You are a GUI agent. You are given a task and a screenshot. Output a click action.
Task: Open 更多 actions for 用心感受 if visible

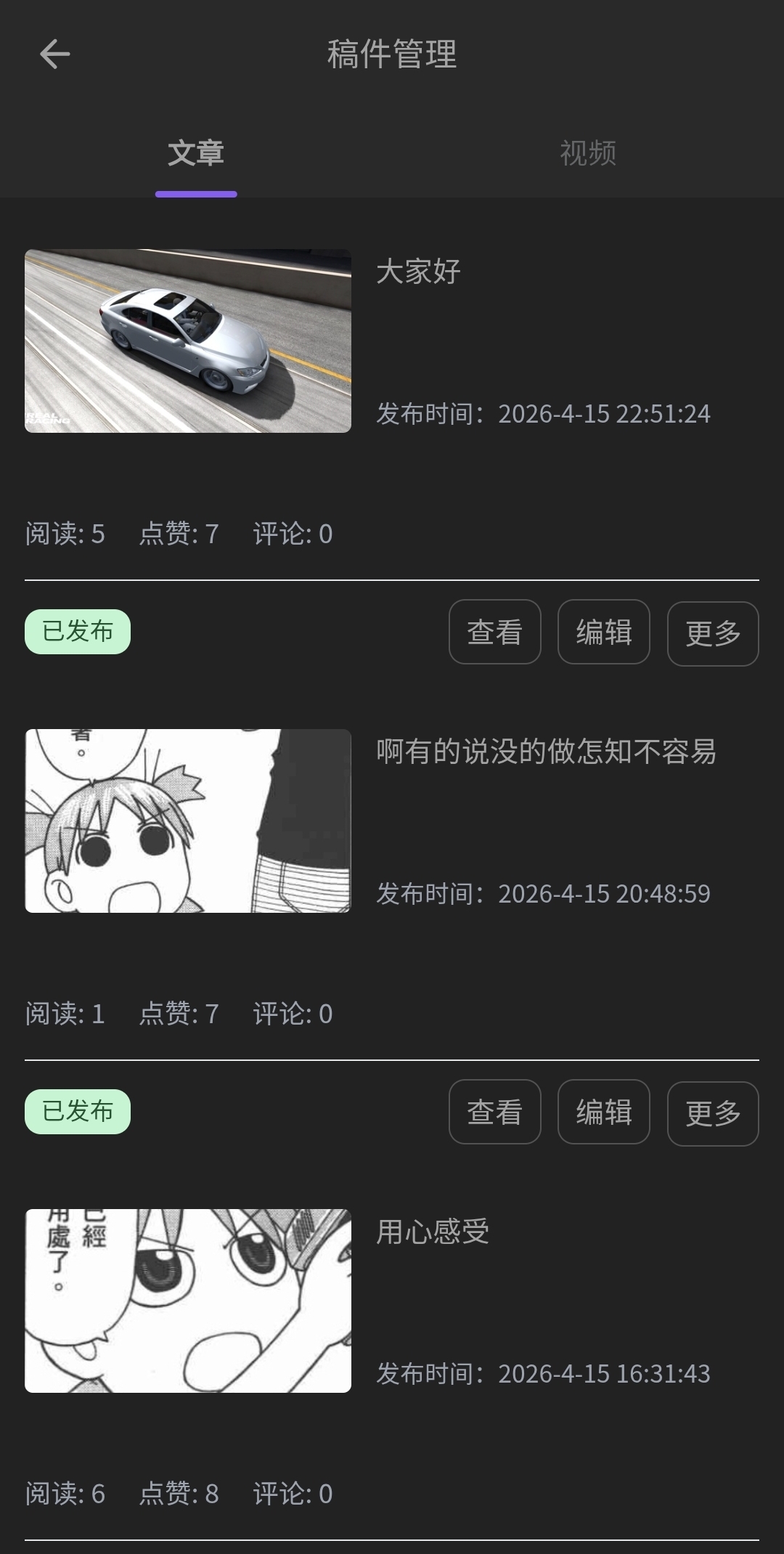713,1547
